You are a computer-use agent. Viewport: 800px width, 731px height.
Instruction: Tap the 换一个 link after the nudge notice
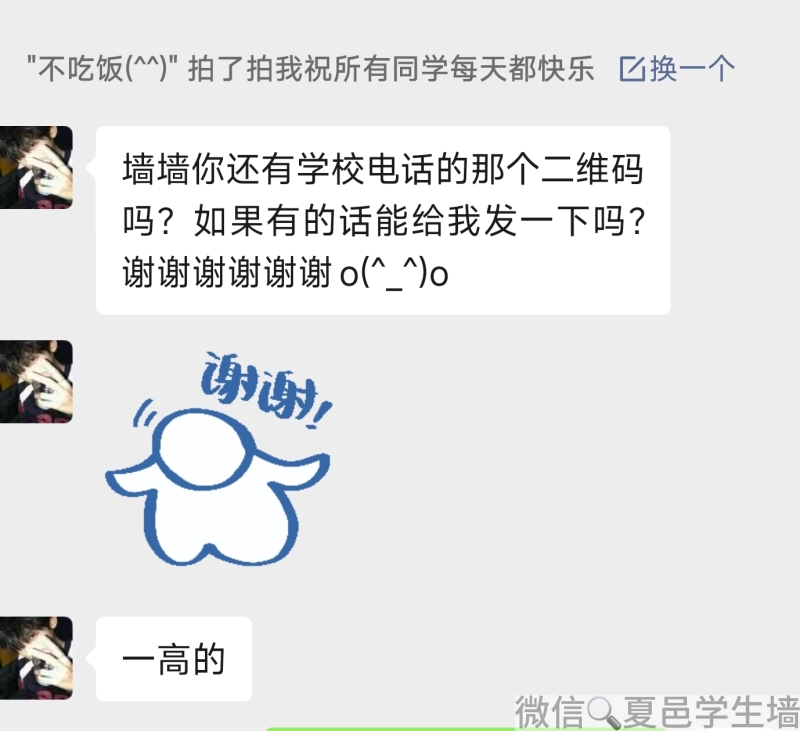(678, 69)
